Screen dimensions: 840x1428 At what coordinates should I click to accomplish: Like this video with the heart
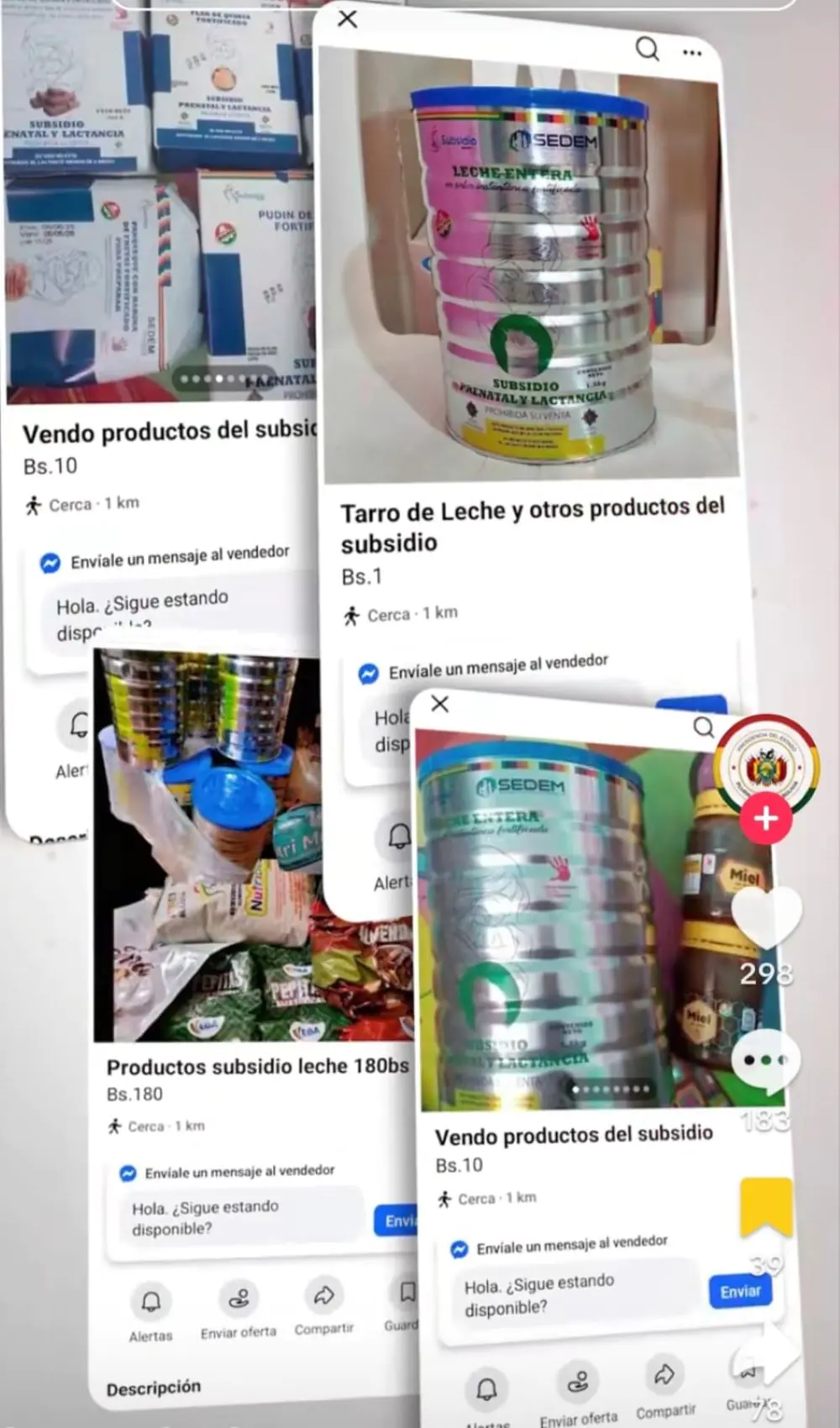tap(766, 917)
